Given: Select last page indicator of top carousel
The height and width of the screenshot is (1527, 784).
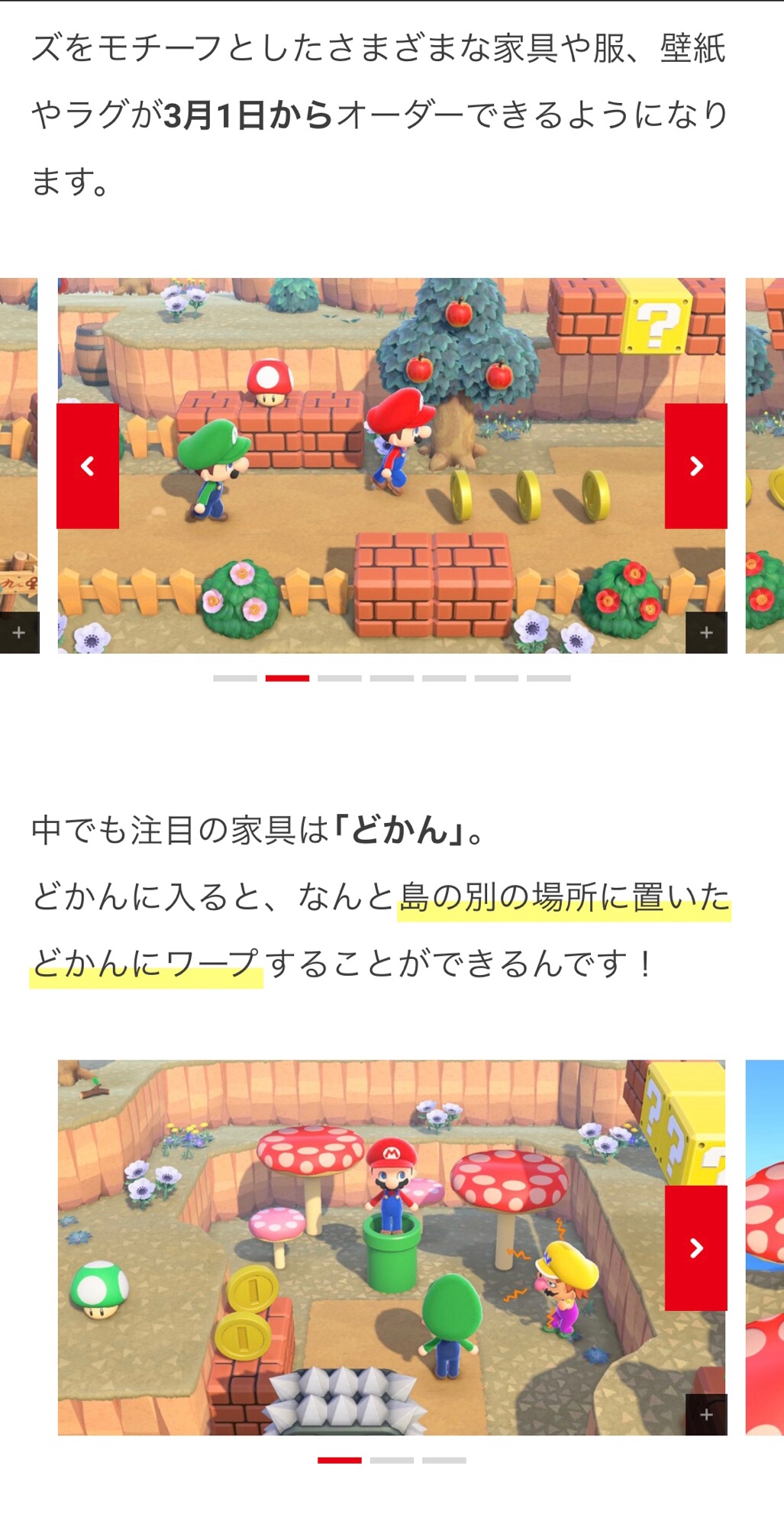Looking at the screenshot, I should pyautogui.click(x=548, y=678).
